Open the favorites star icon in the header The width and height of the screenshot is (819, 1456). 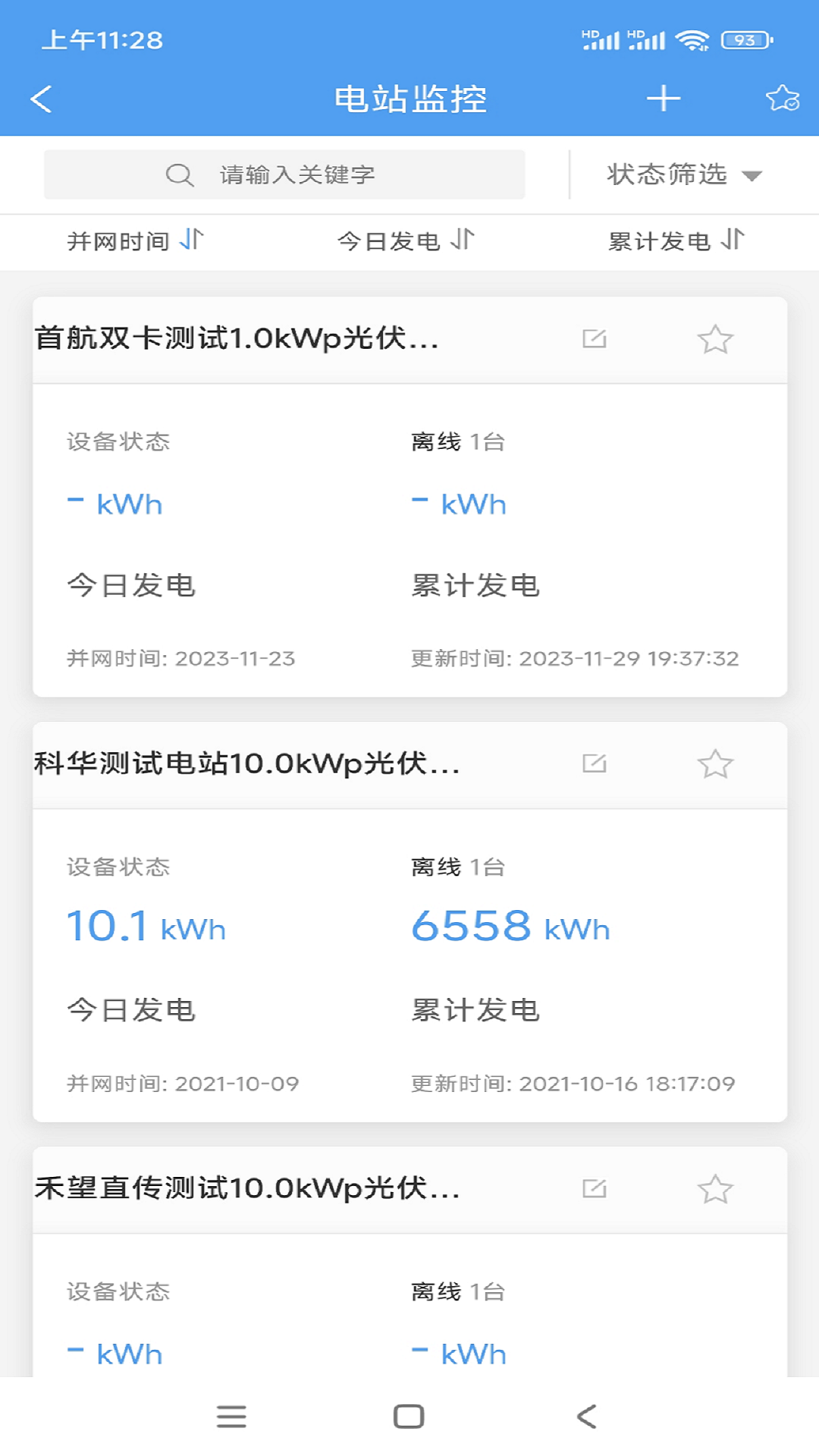tap(783, 99)
